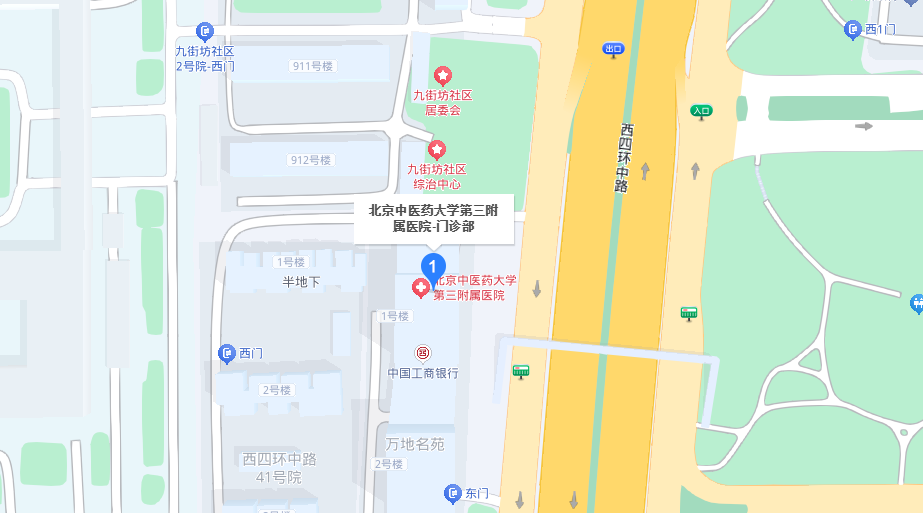Select the 九街坊社区综治中心 marker
Viewport: 923px width, 513px height.
(x=437, y=150)
